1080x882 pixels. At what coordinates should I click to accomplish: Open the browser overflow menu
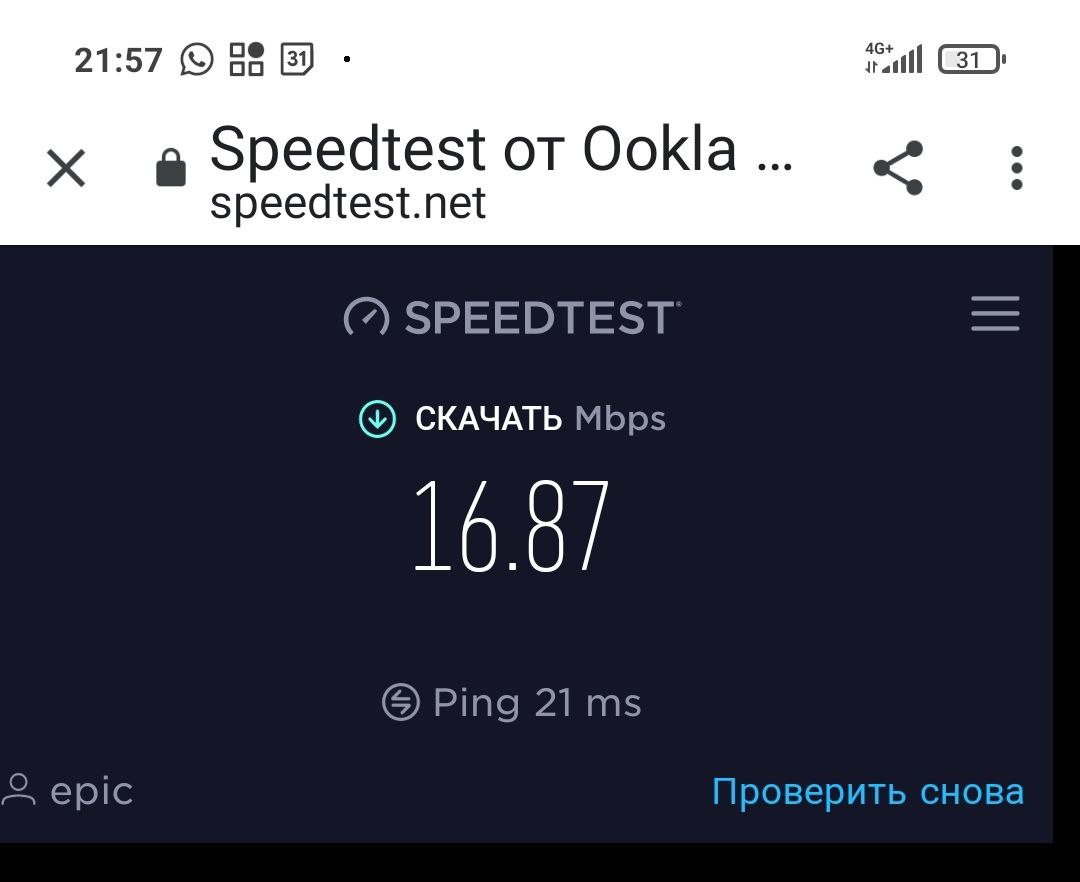(x=1016, y=168)
